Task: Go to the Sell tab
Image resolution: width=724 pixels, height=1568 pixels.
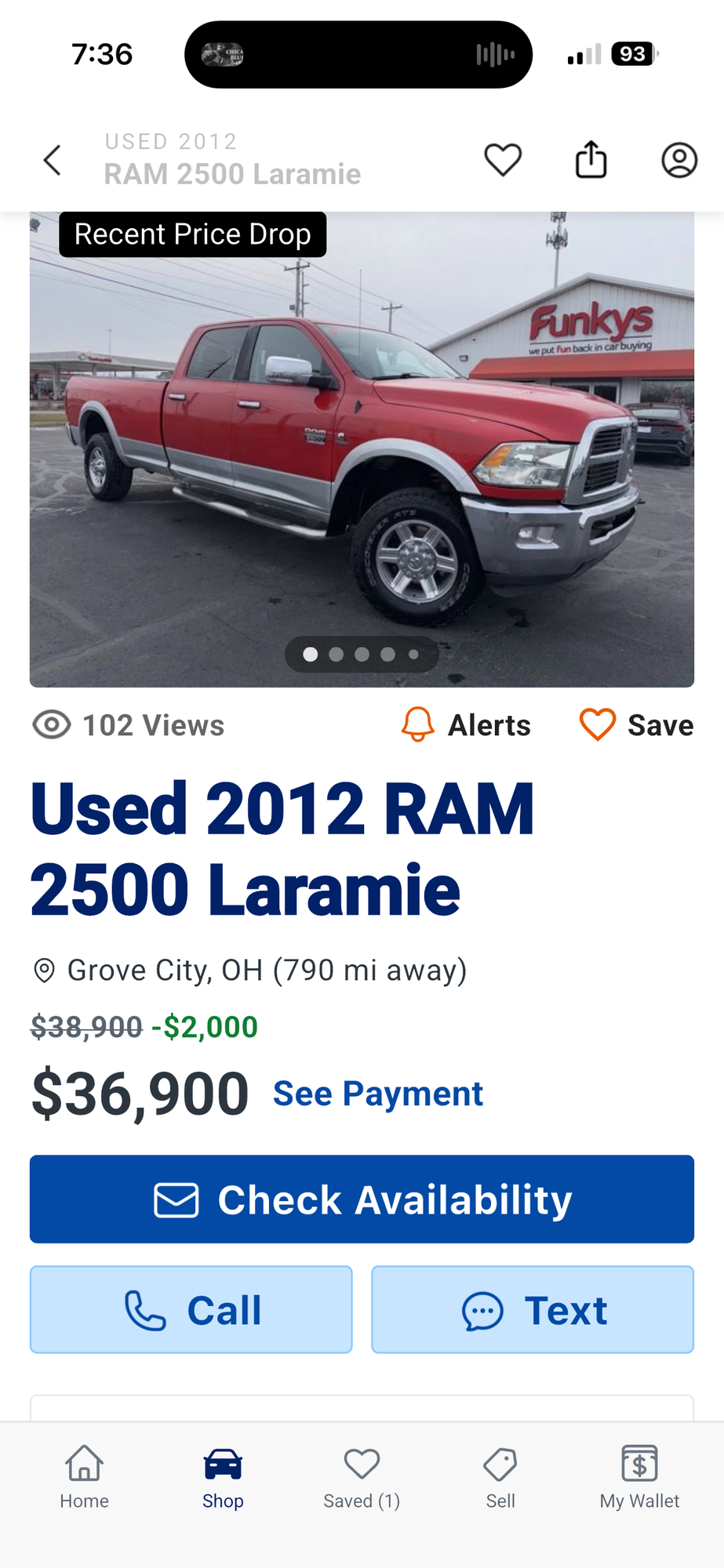Action: click(x=500, y=1477)
